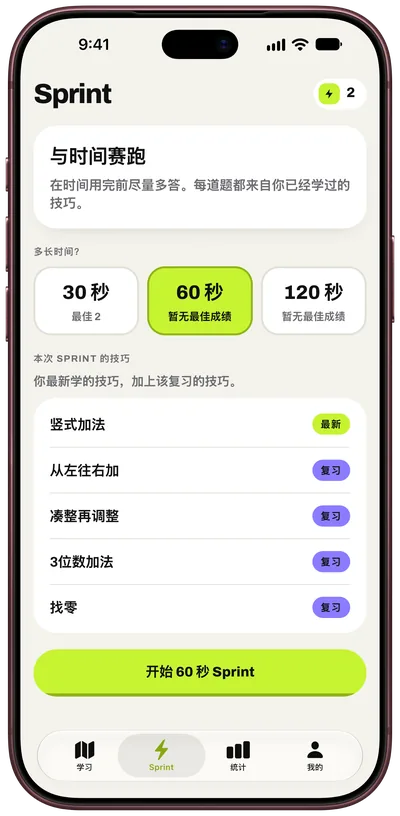The image size is (400, 816).
Task: Switch to the 学习 tab
Action: (x=84, y=756)
